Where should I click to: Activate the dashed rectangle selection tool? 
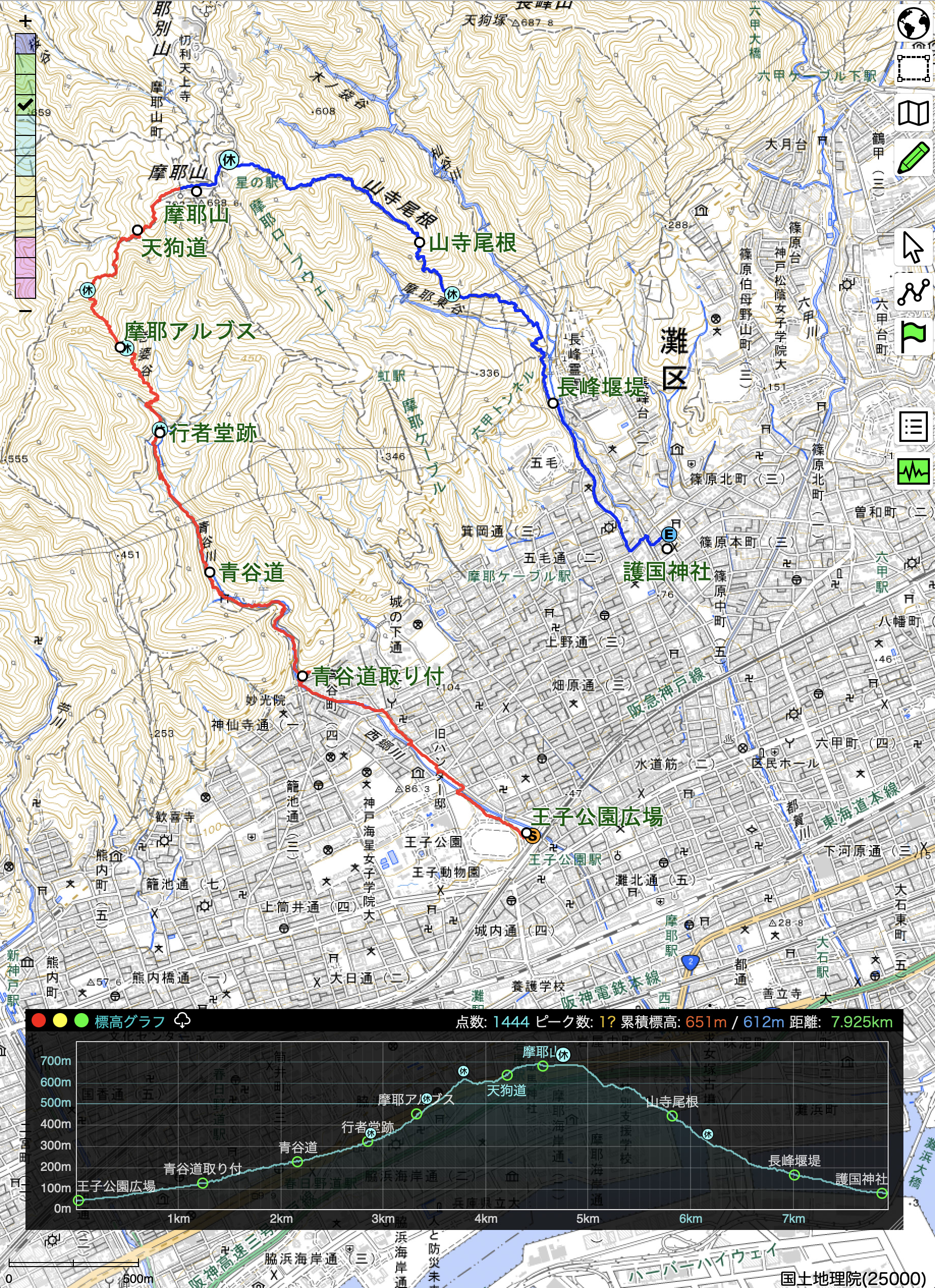pyautogui.click(x=913, y=68)
